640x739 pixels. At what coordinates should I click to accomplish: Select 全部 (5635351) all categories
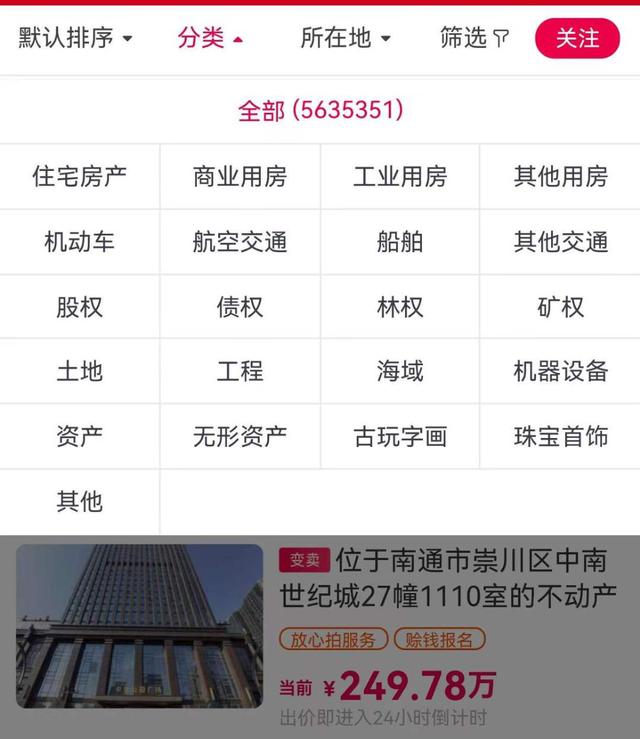(x=320, y=110)
